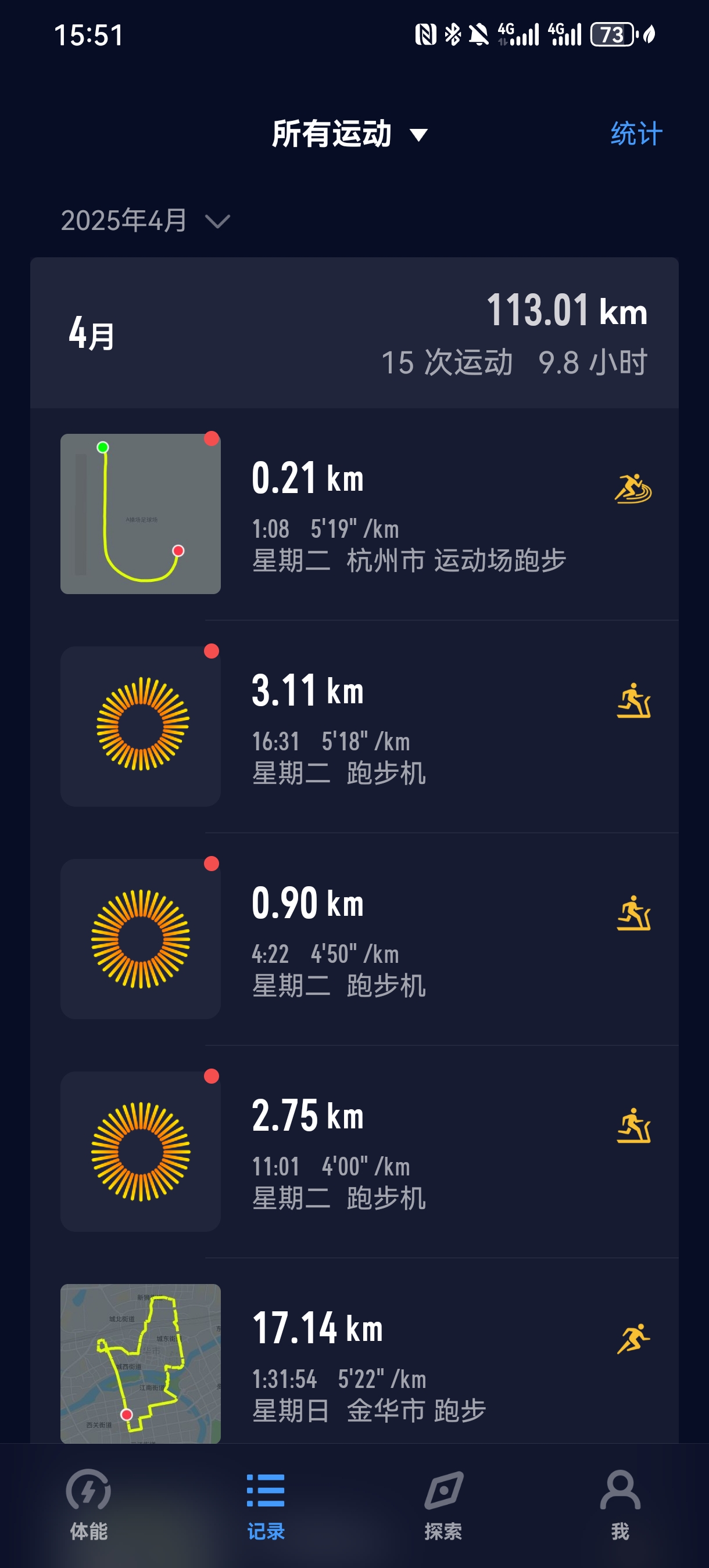Open the 0.90 km treadmill record
Viewport: 709px width, 1568px height.
(x=354, y=938)
